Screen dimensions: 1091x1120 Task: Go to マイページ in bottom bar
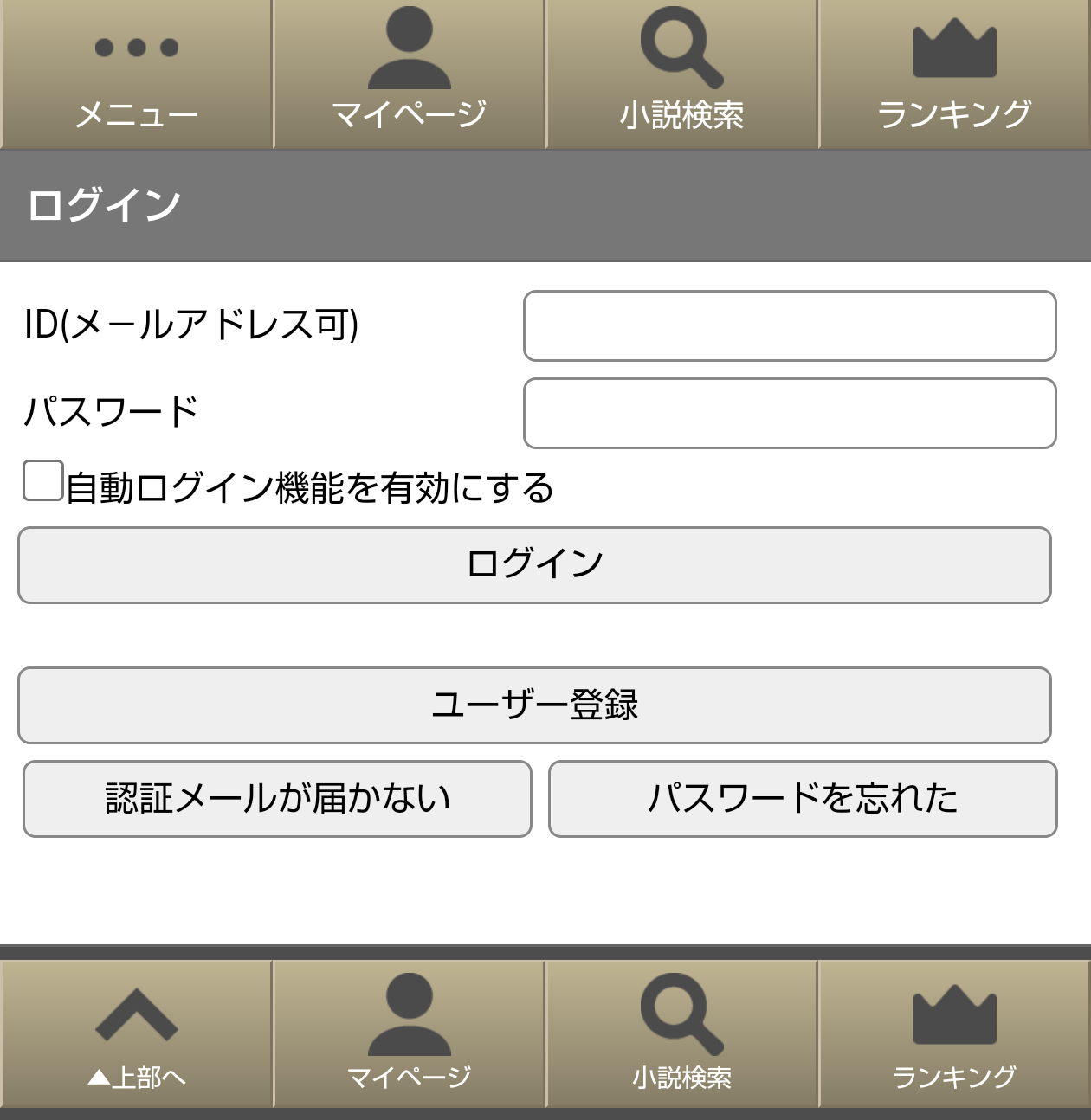[x=409, y=1033]
